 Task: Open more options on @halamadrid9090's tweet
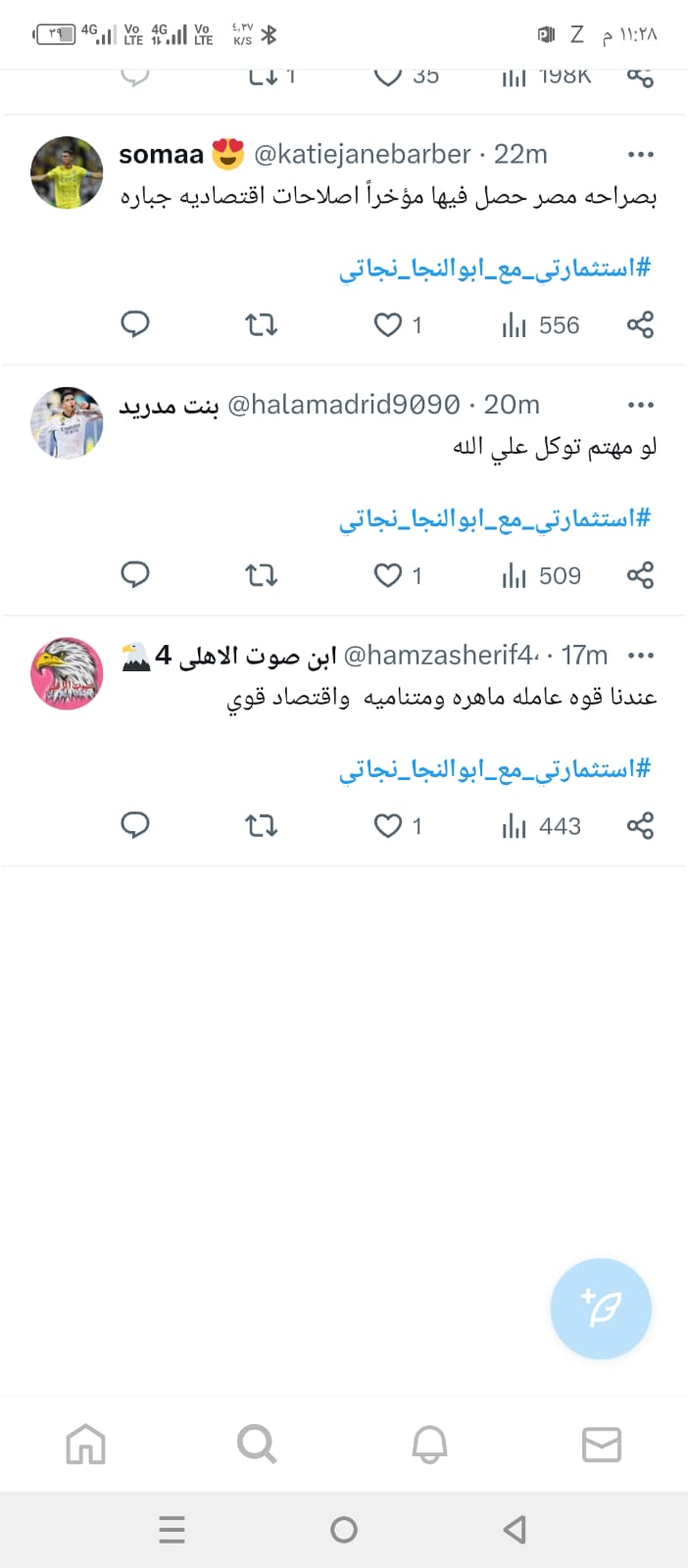(x=640, y=405)
